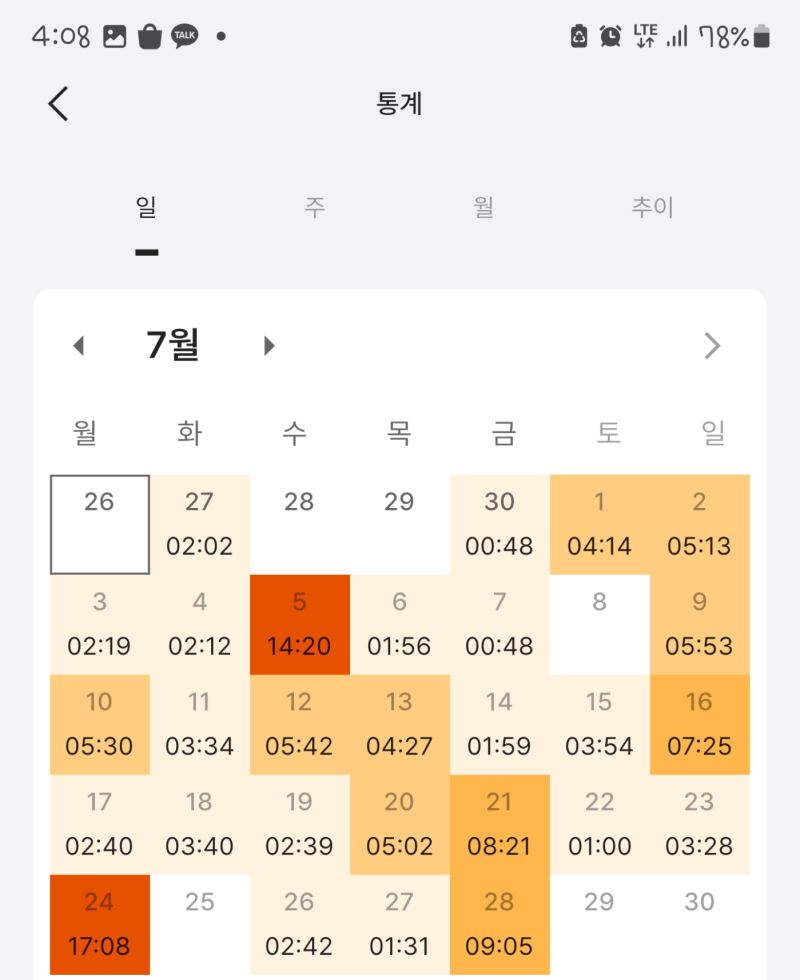
Task: Click the 7월 month label
Action: [173, 345]
